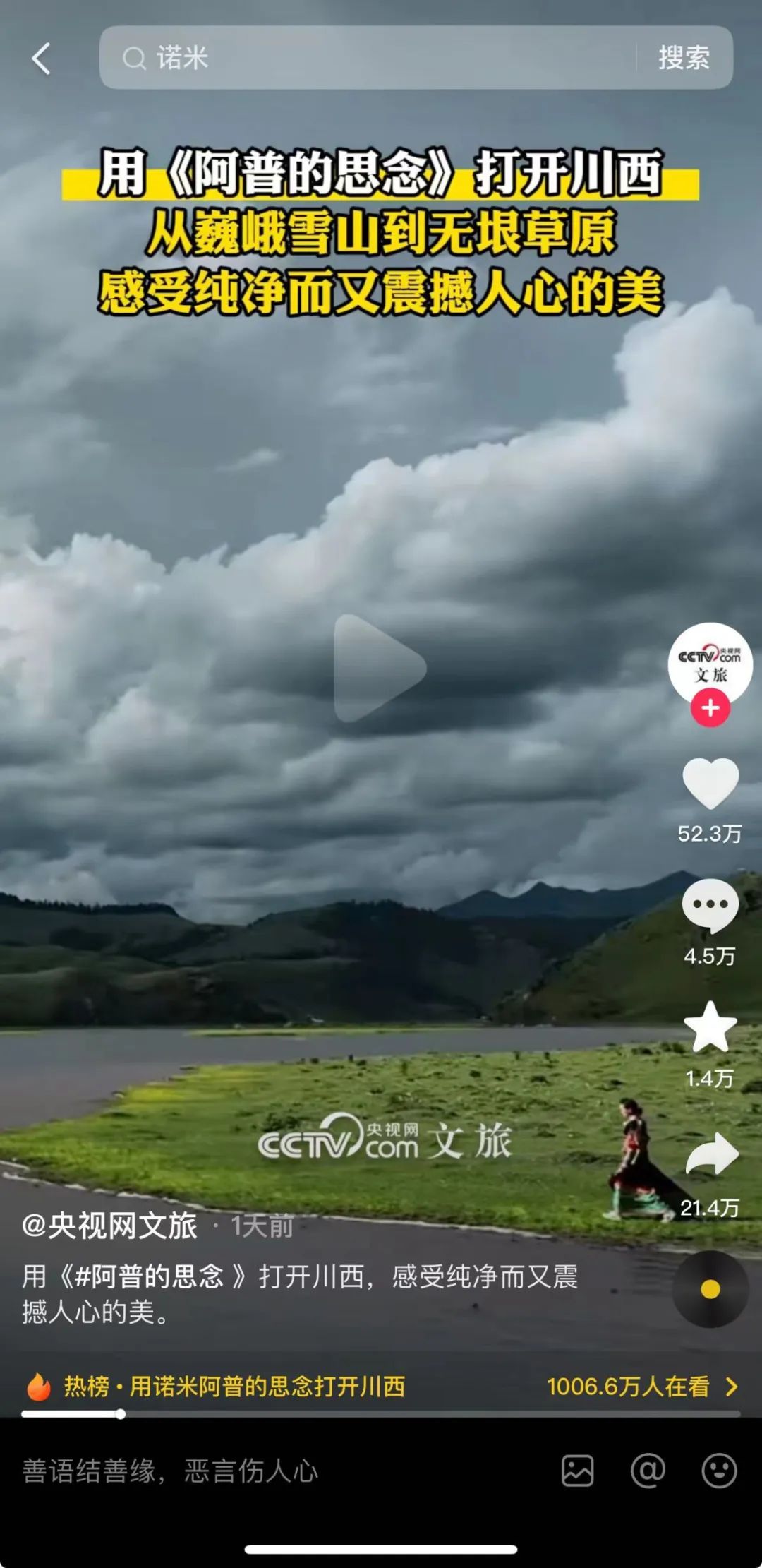The image size is (762, 1568).
Task: Follow the account with the red plus button
Action: pos(710,708)
